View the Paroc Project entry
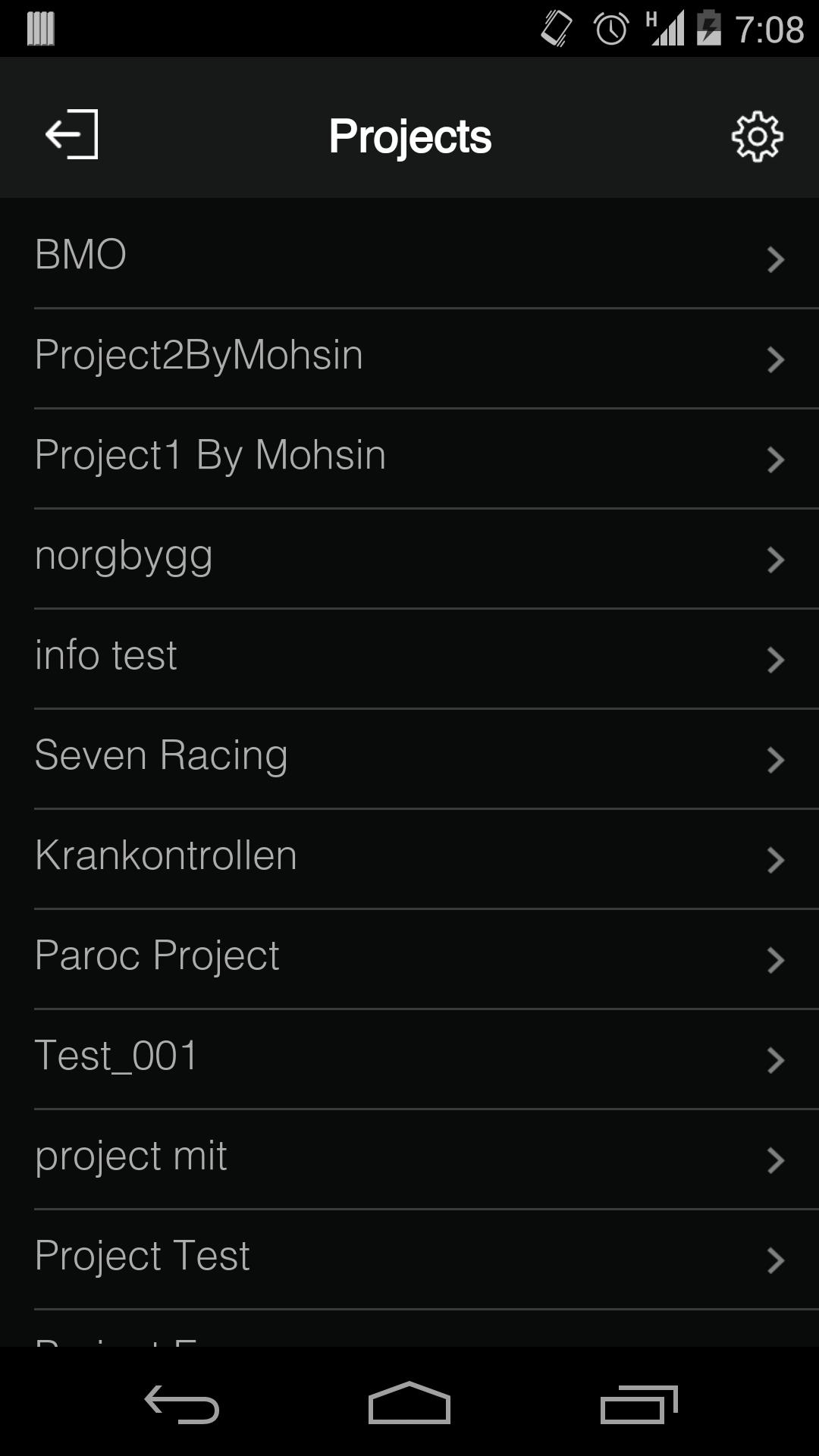819x1456 pixels. pyautogui.click(x=409, y=956)
